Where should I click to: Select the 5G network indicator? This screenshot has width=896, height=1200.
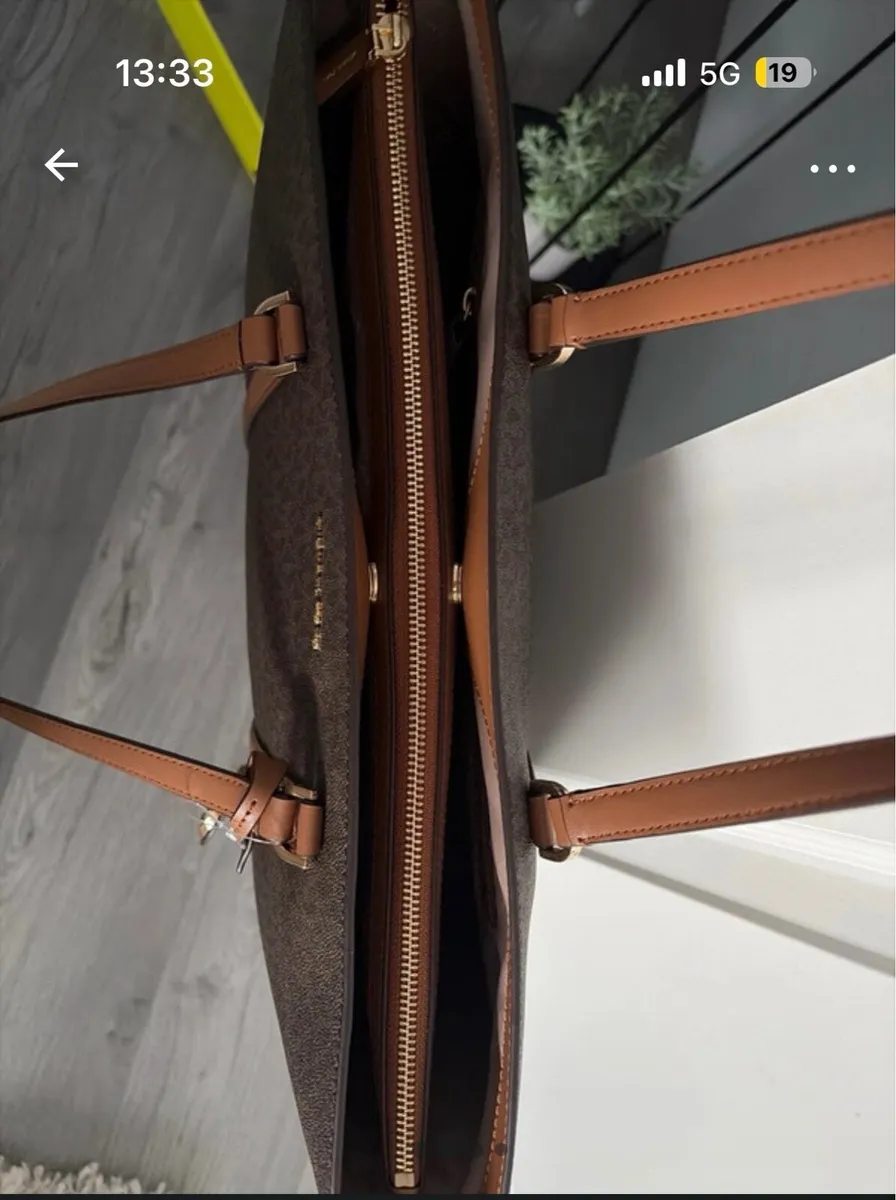[x=723, y=70]
